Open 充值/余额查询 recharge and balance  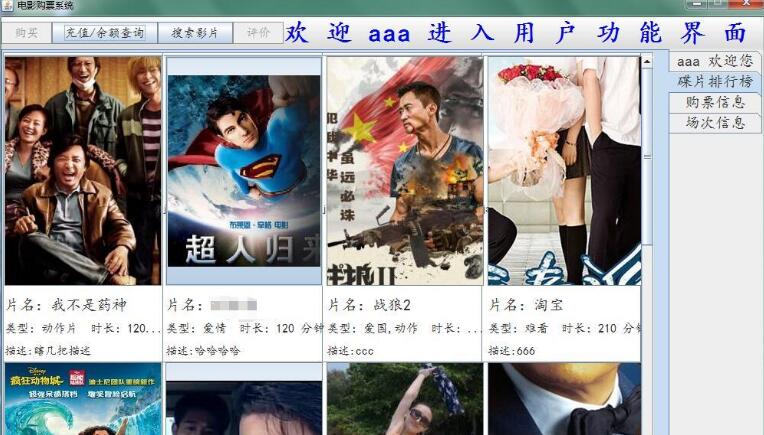tap(104, 33)
